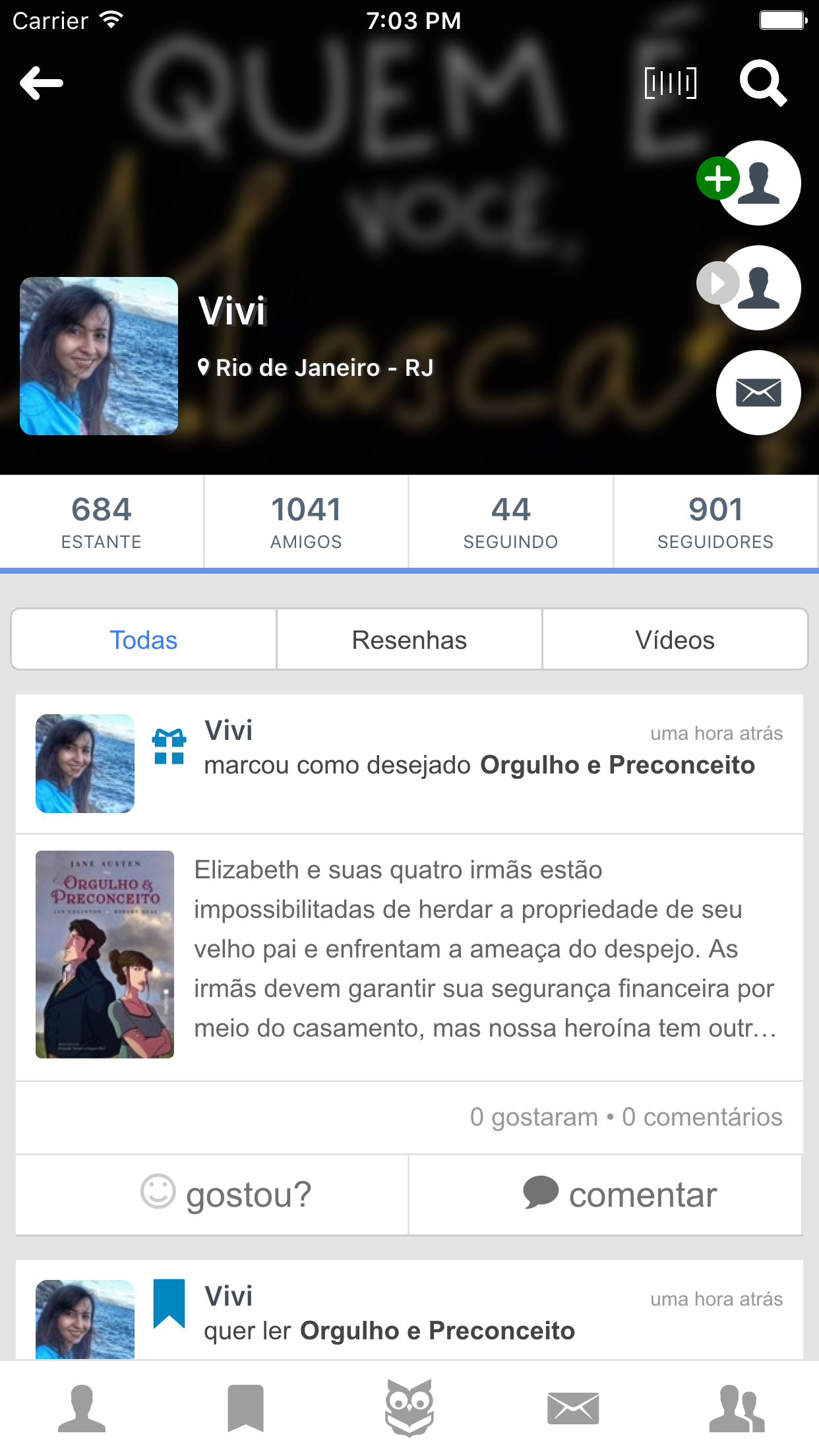Open the owl home tab
The image size is (819, 1456).
tap(409, 1409)
